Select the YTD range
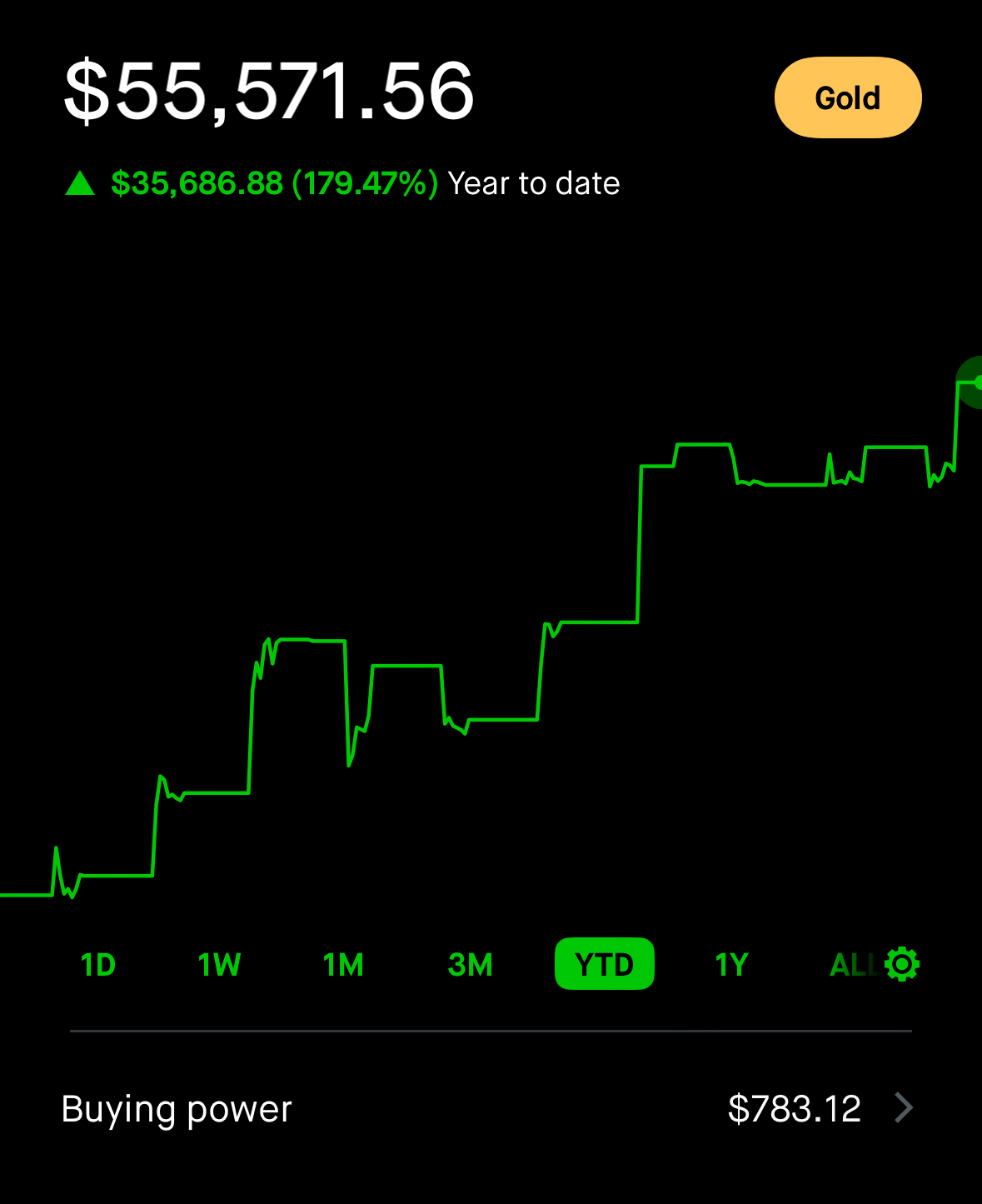The image size is (982, 1204). pos(605,964)
